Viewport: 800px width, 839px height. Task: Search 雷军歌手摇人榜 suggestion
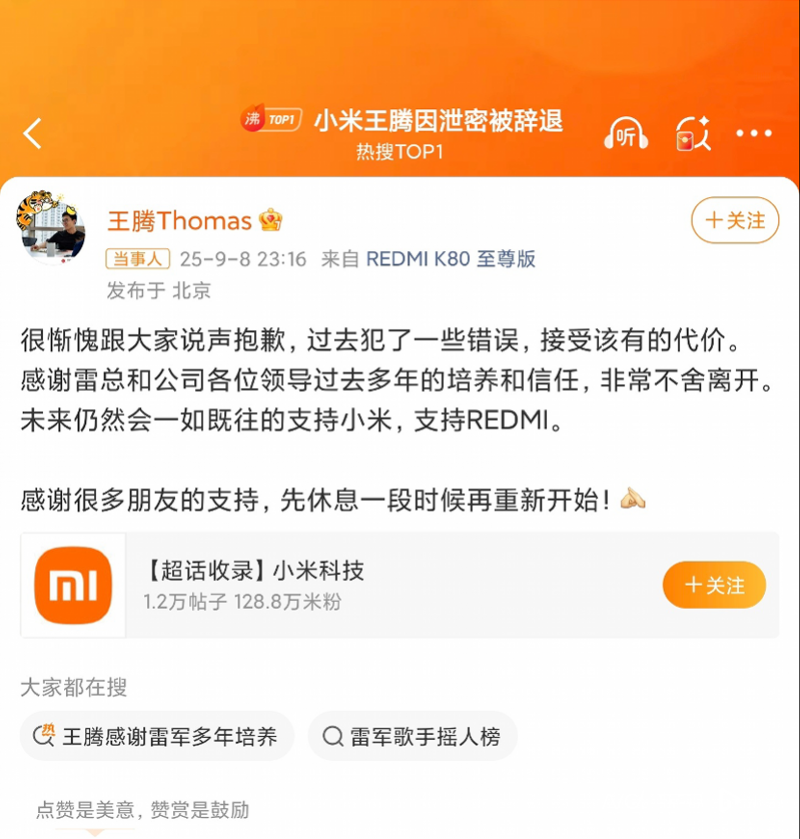(412, 737)
